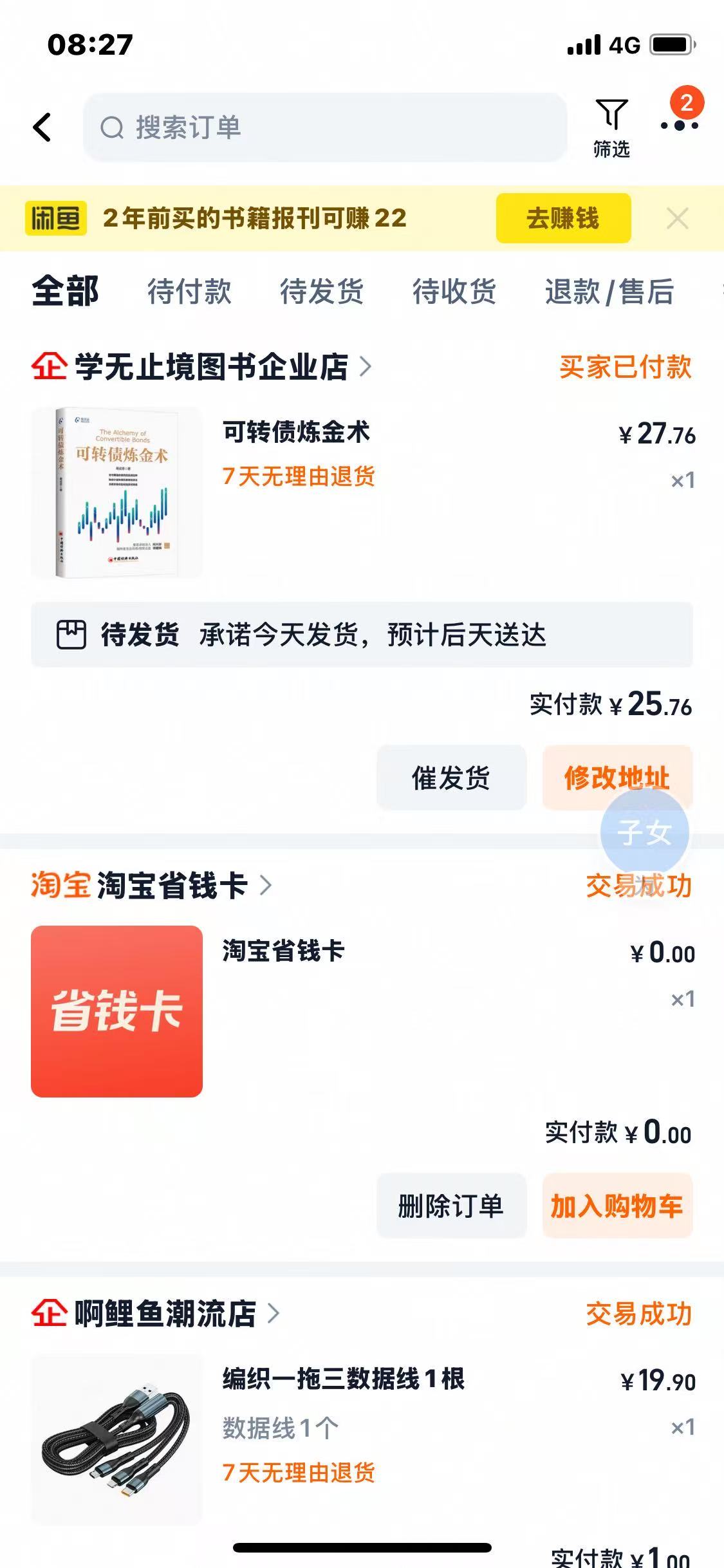Open the three-dot more menu
This screenshot has height=1568, width=724.
pos(679,124)
